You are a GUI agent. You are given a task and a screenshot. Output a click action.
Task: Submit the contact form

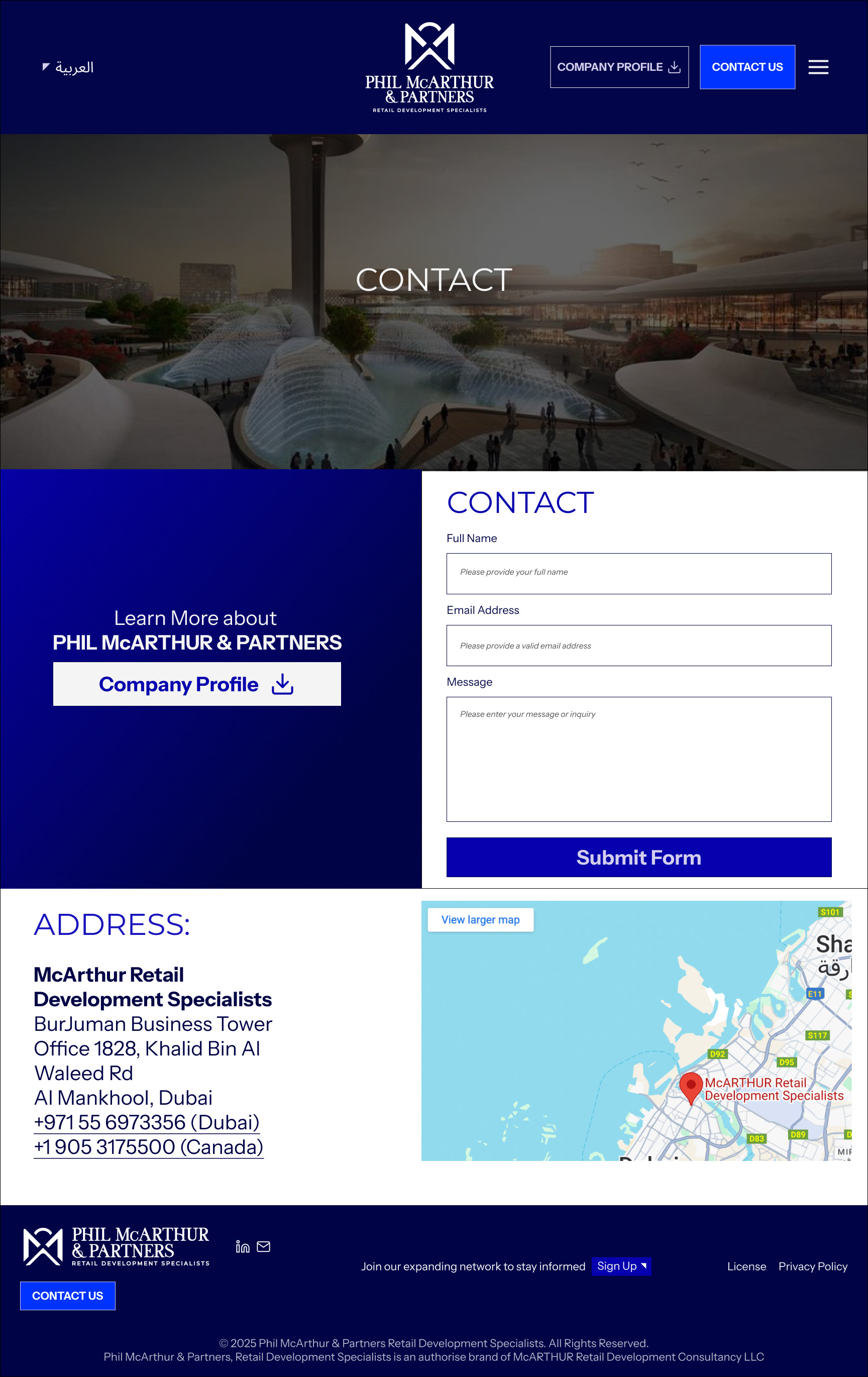(638, 857)
